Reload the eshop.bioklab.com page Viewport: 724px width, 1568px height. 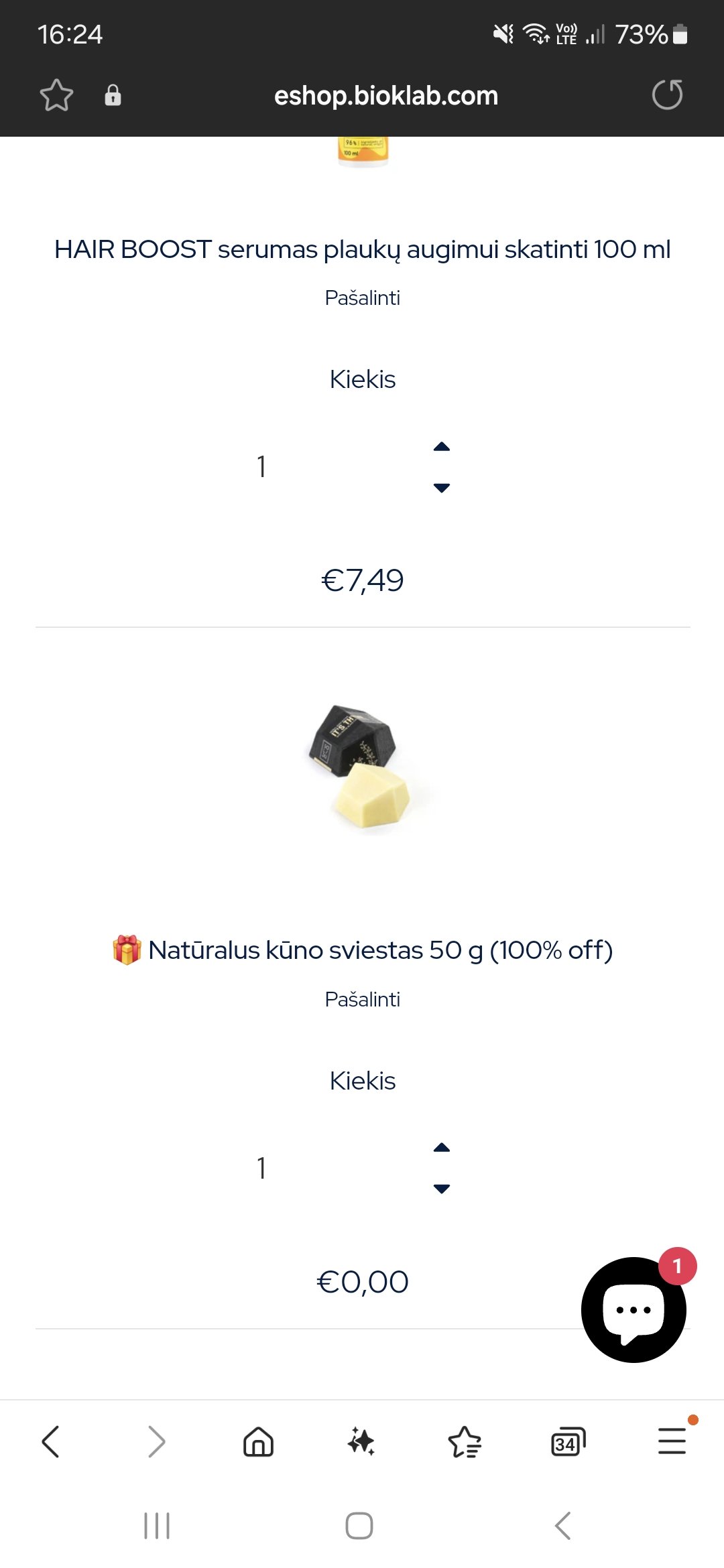point(667,94)
